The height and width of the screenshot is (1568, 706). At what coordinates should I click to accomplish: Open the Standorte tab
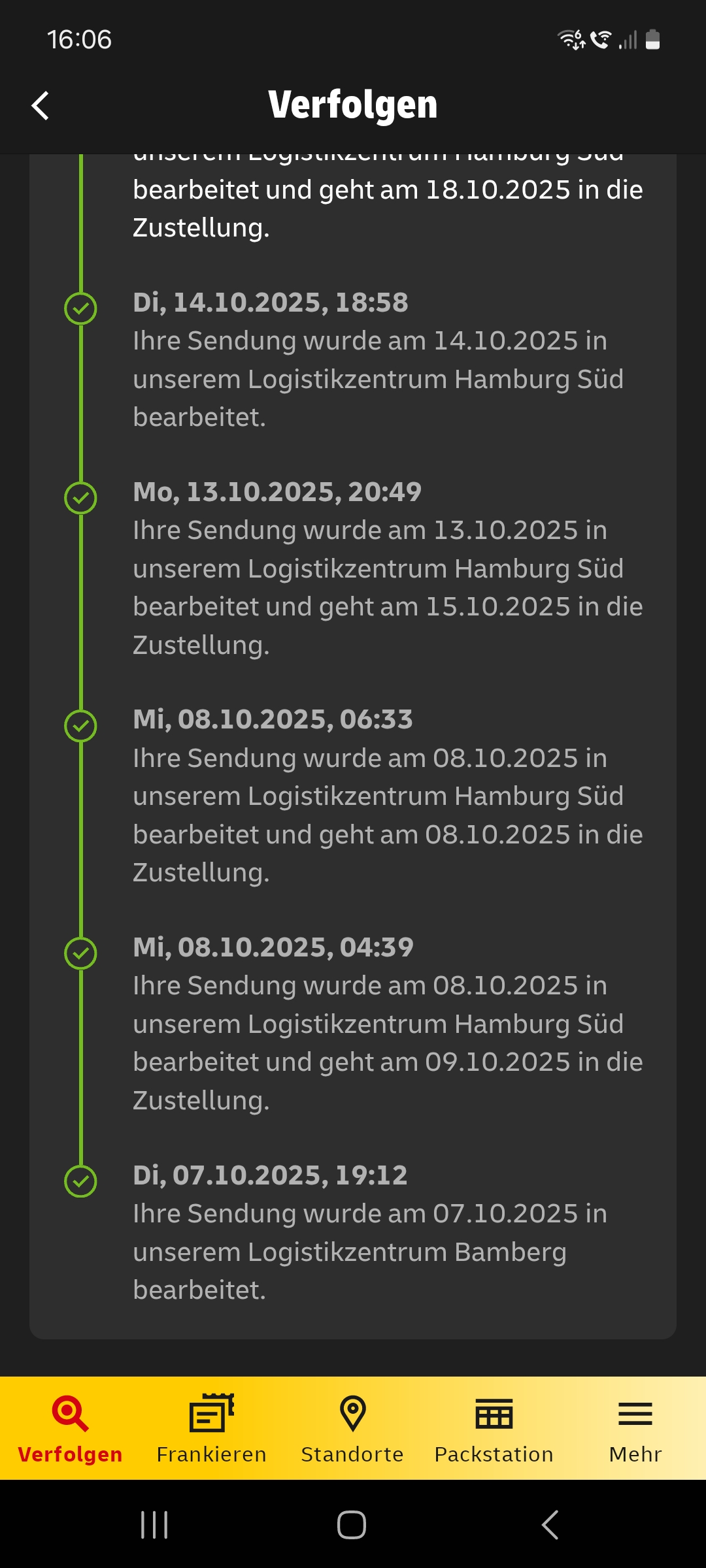[352, 1428]
